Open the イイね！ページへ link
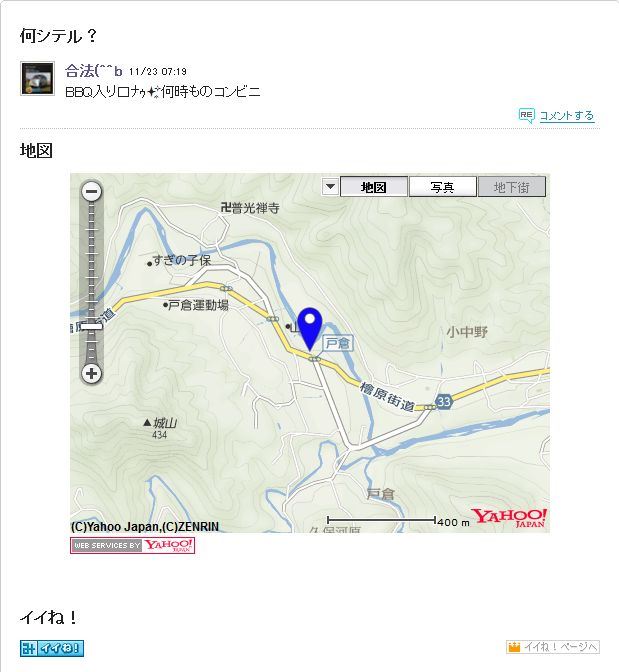The width and height of the screenshot is (619, 672). pyautogui.click(x=553, y=647)
